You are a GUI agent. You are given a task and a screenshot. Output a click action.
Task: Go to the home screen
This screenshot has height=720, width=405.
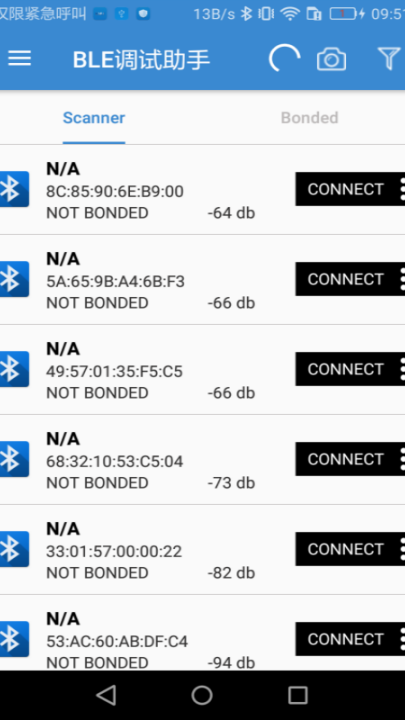(x=202, y=695)
